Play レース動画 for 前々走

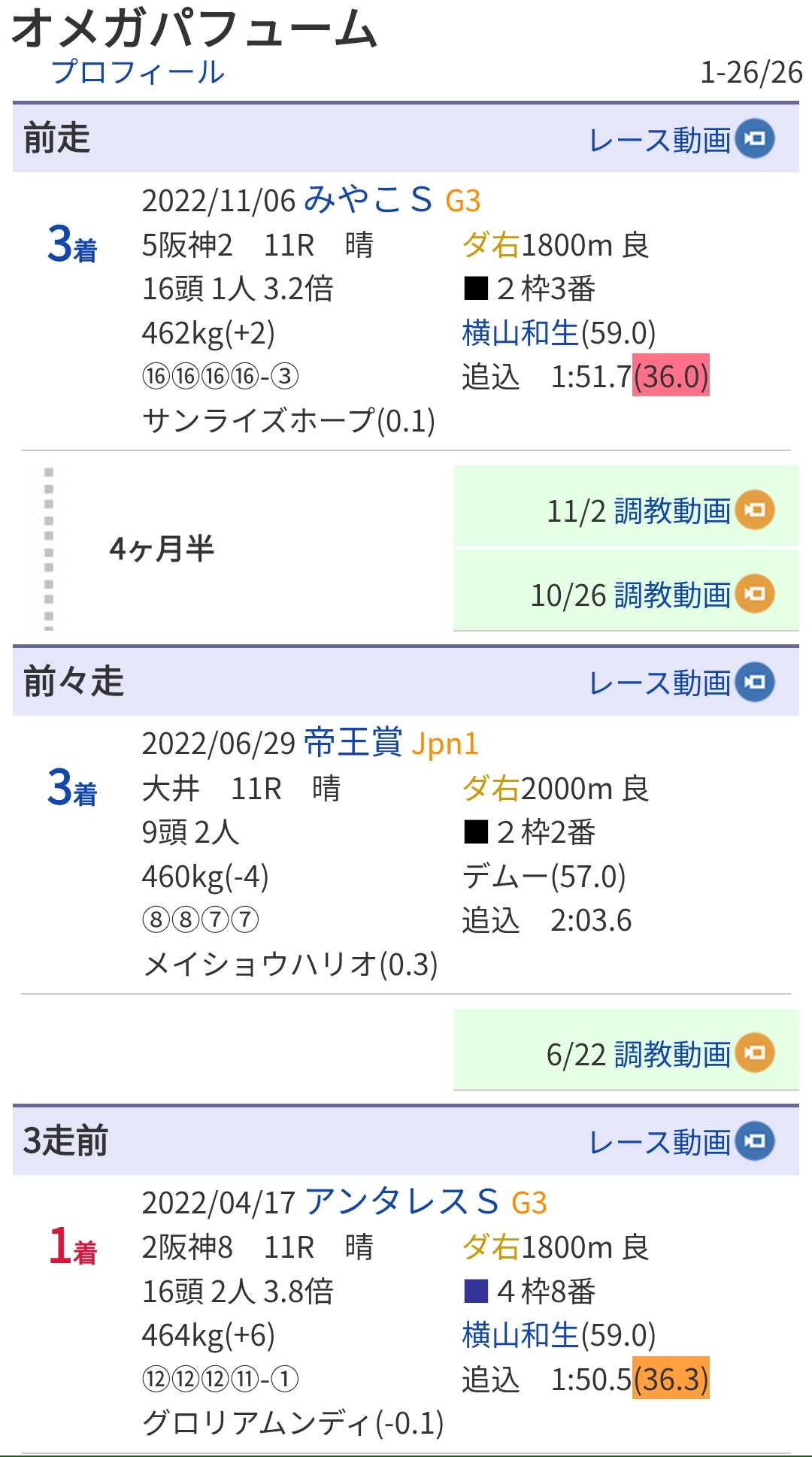680,683
